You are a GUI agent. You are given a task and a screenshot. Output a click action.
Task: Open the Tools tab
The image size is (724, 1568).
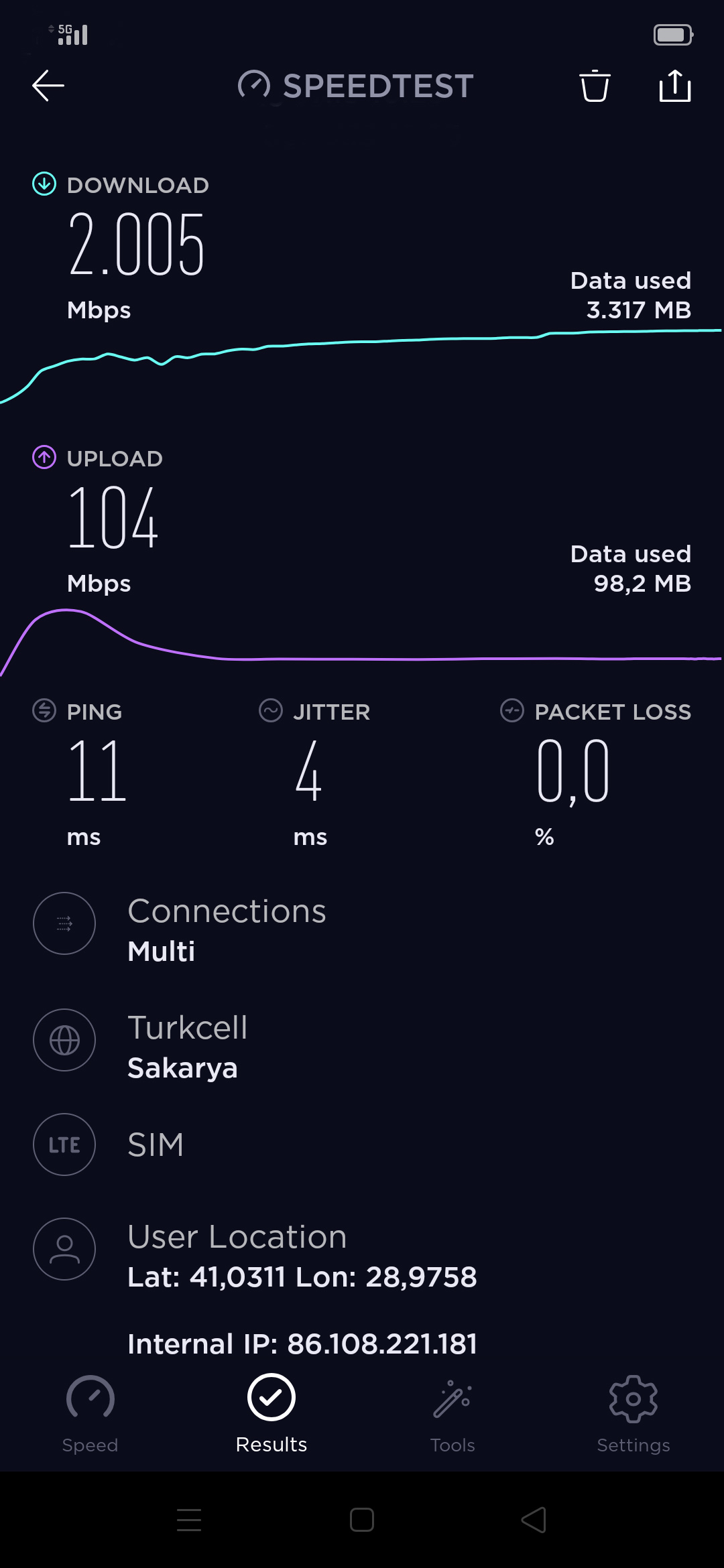(452, 1414)
